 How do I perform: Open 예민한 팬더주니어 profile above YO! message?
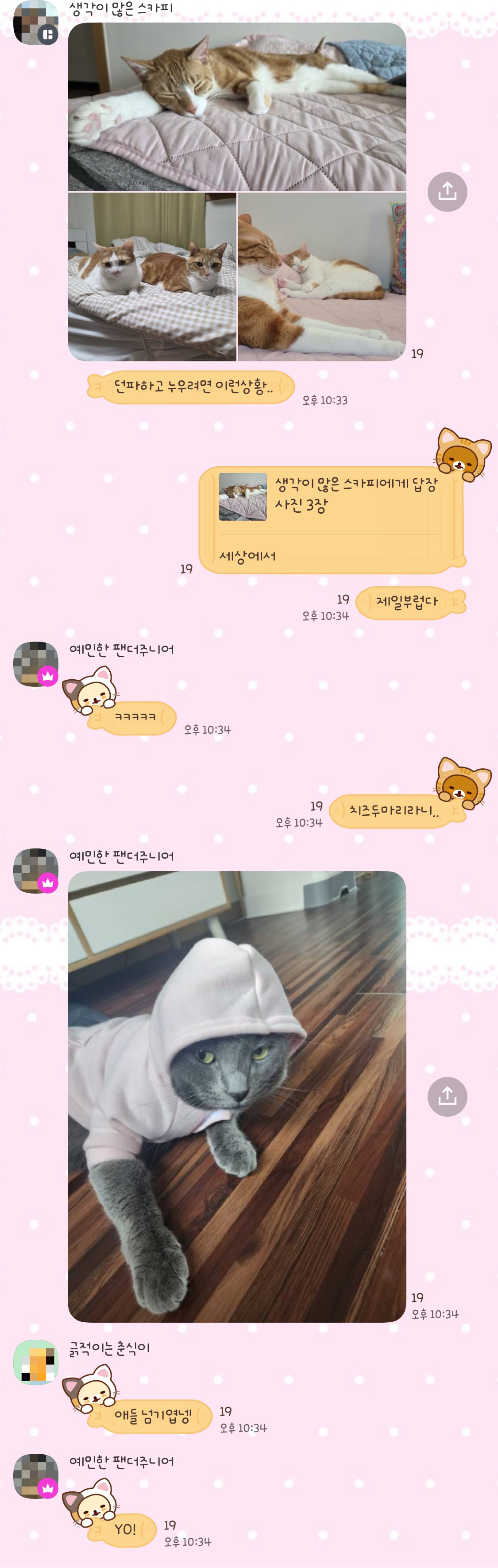point(35,1476)
